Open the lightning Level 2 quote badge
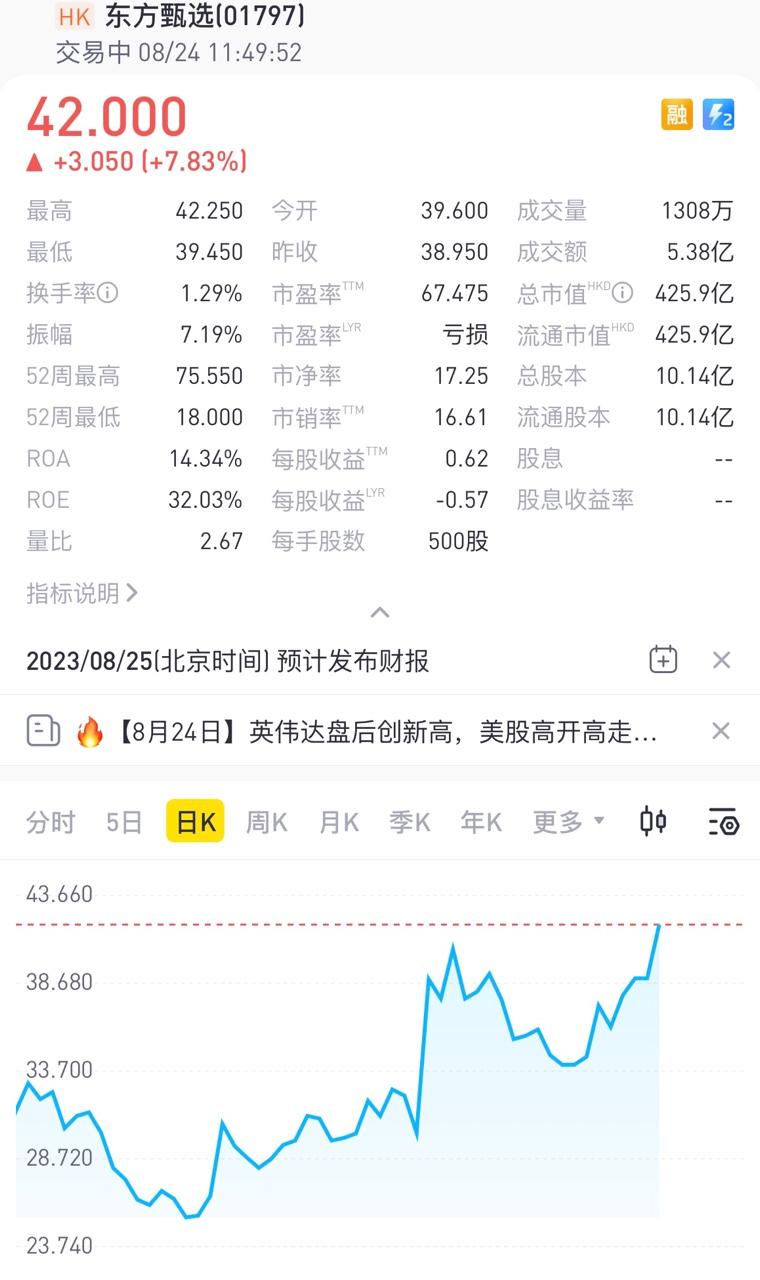The width and height of the screenshot is (760, 1280). click(719, 115)
